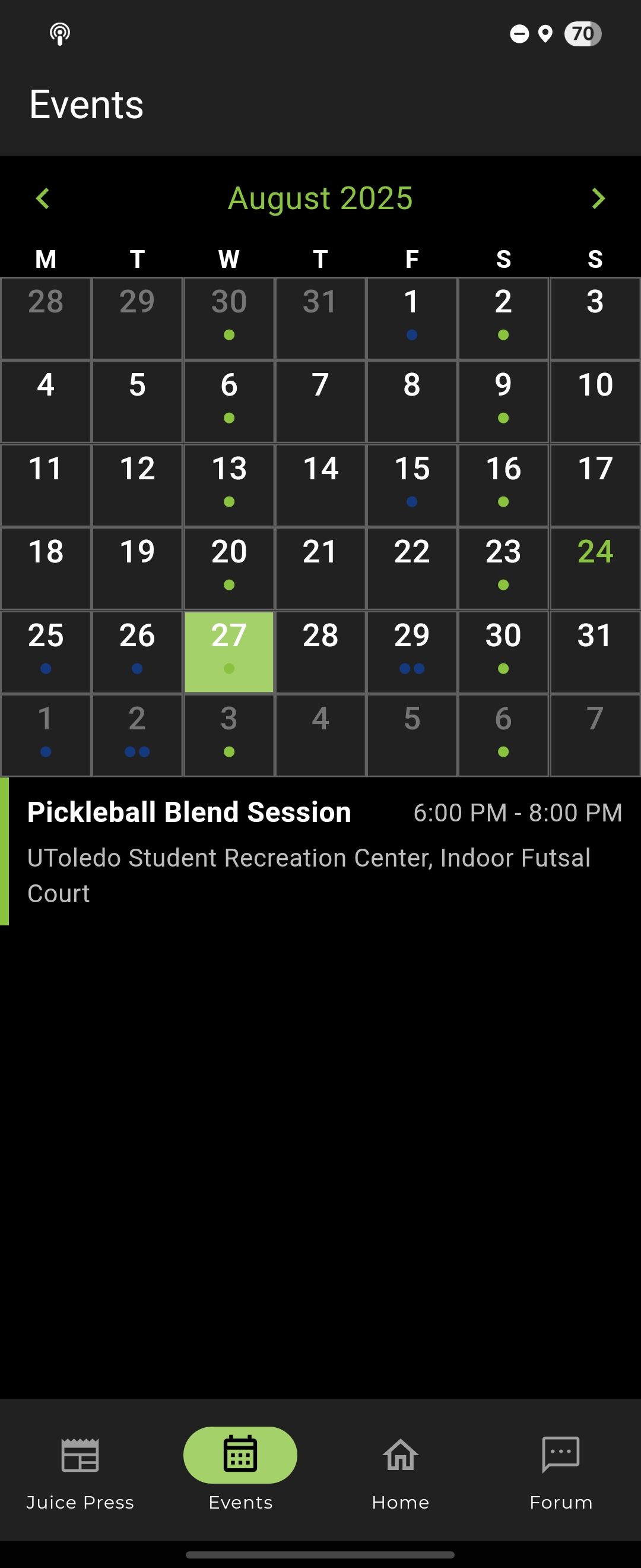Open the Pickleball Blend Session event
The height and width of the screenshot is (1568, 641).
click(320, 851)
